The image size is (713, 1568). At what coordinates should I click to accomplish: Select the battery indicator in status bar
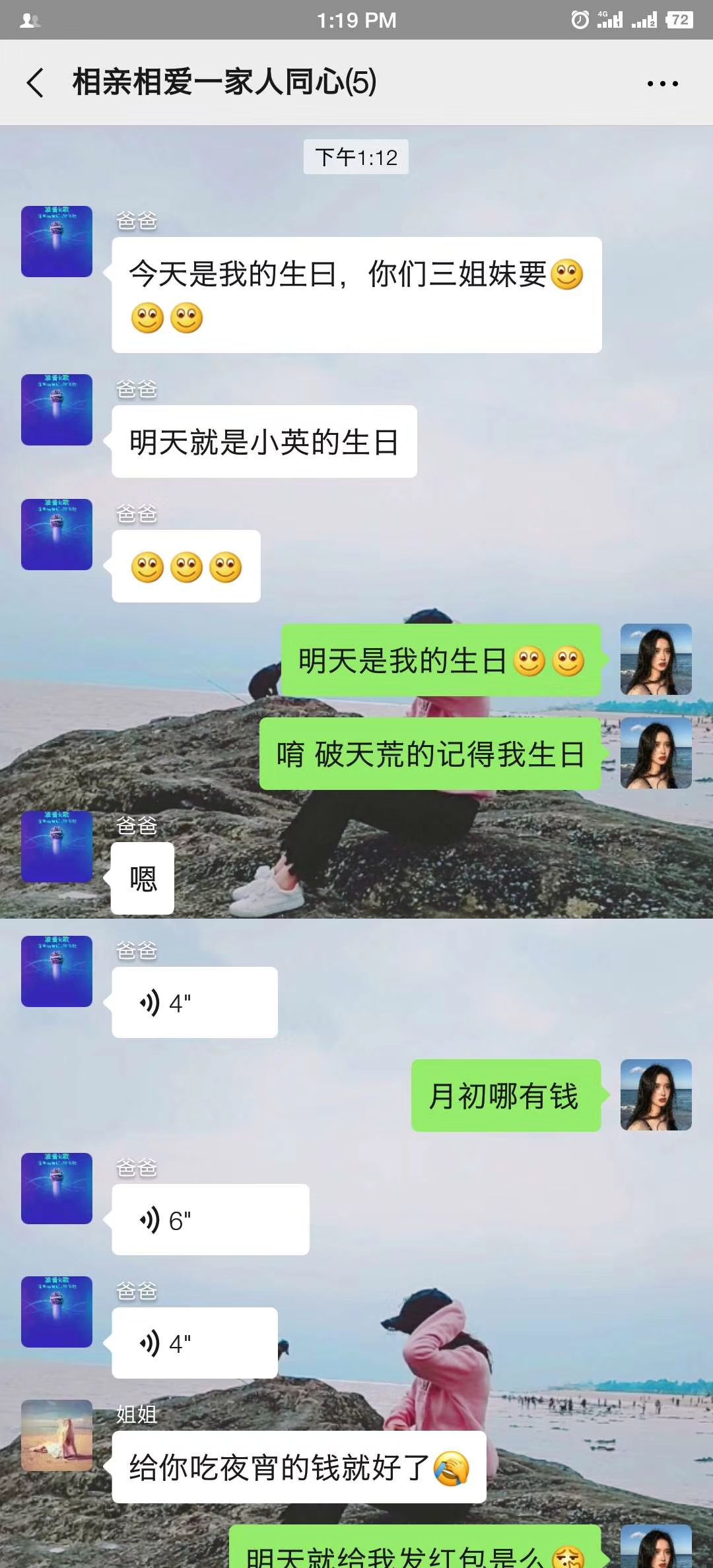coord(676,20)
